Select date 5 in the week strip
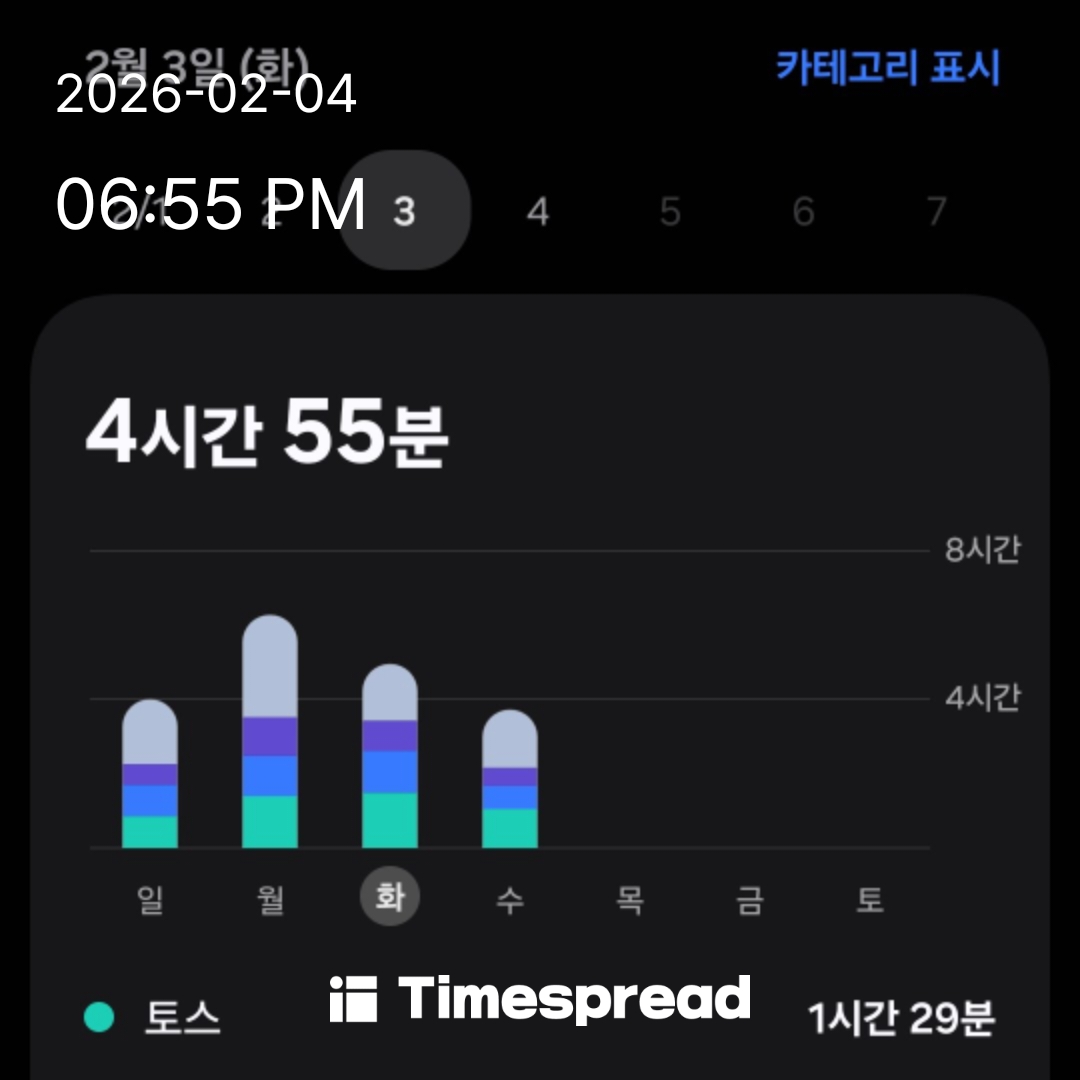This screenshot has width=1080, height=1080. click(x=670, y=212)
